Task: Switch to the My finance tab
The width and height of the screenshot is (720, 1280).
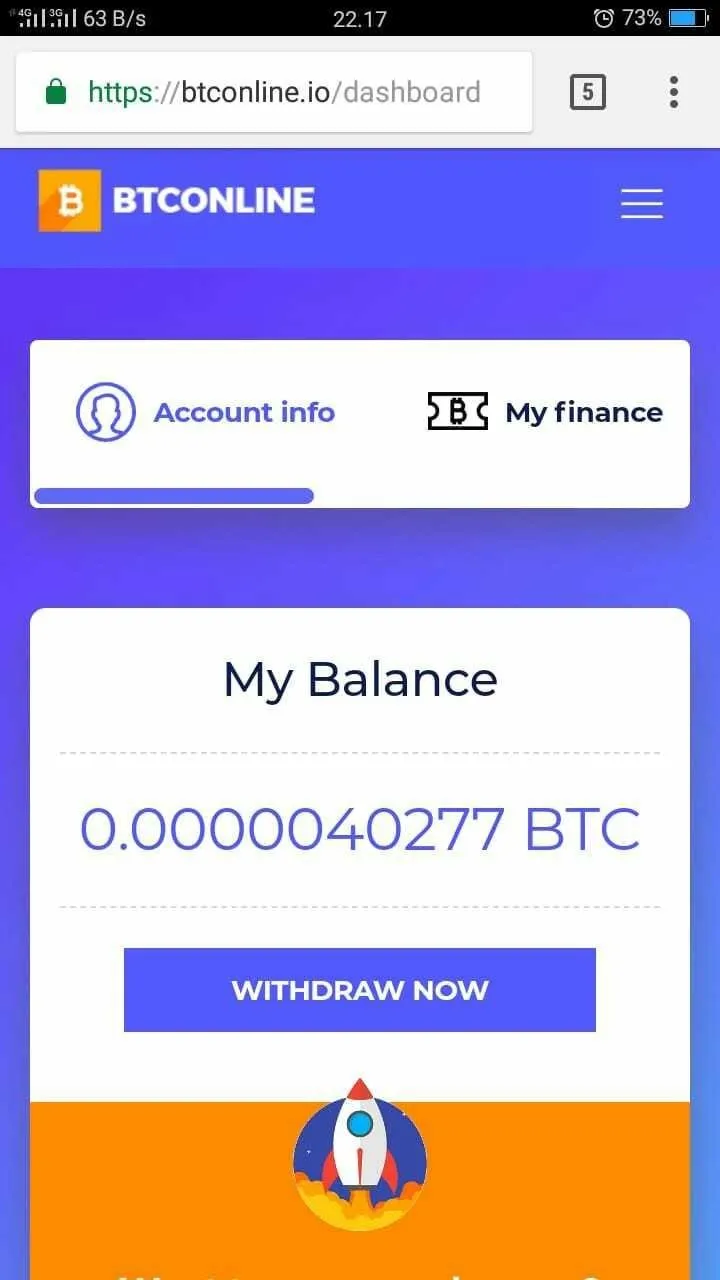Action: [x=545, y=412]
